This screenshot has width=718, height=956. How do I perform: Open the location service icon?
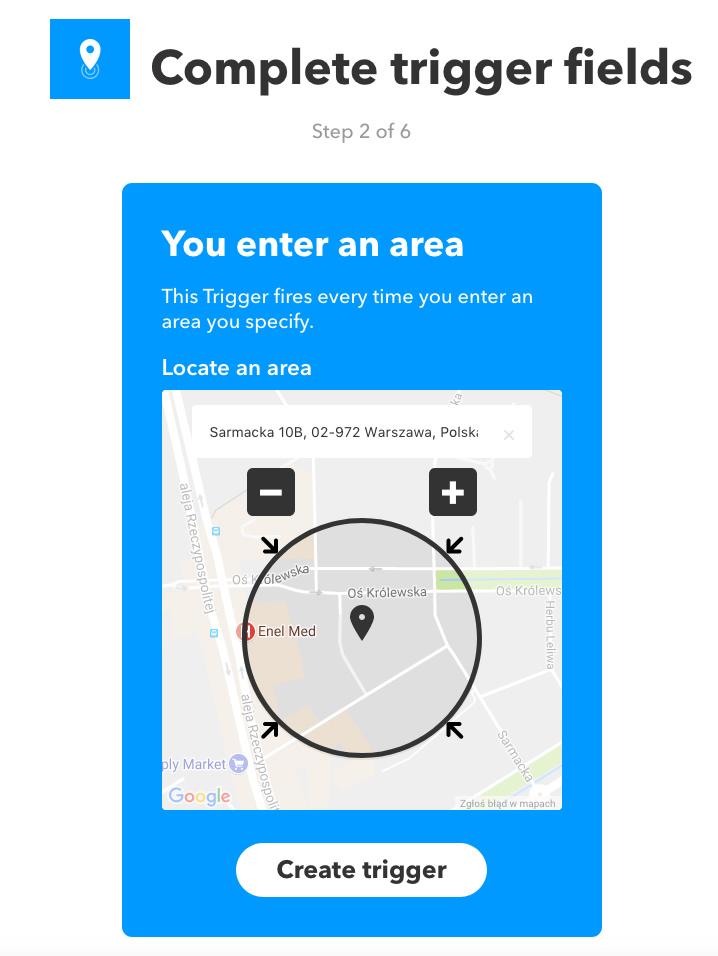coord(90,59)
